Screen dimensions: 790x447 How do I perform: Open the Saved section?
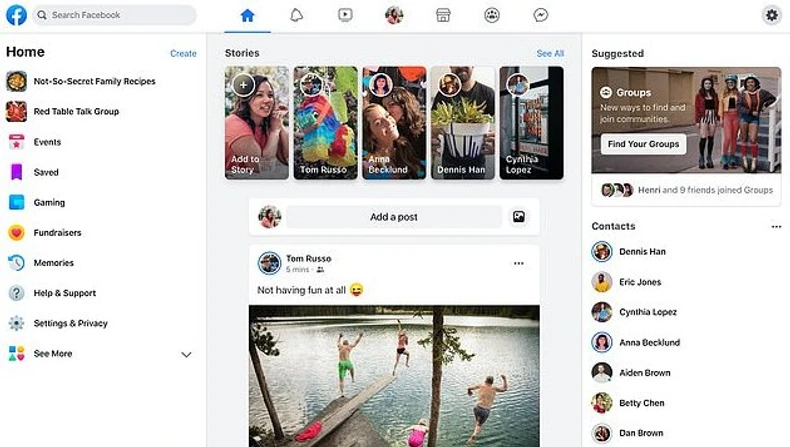(x=46, y=172)
